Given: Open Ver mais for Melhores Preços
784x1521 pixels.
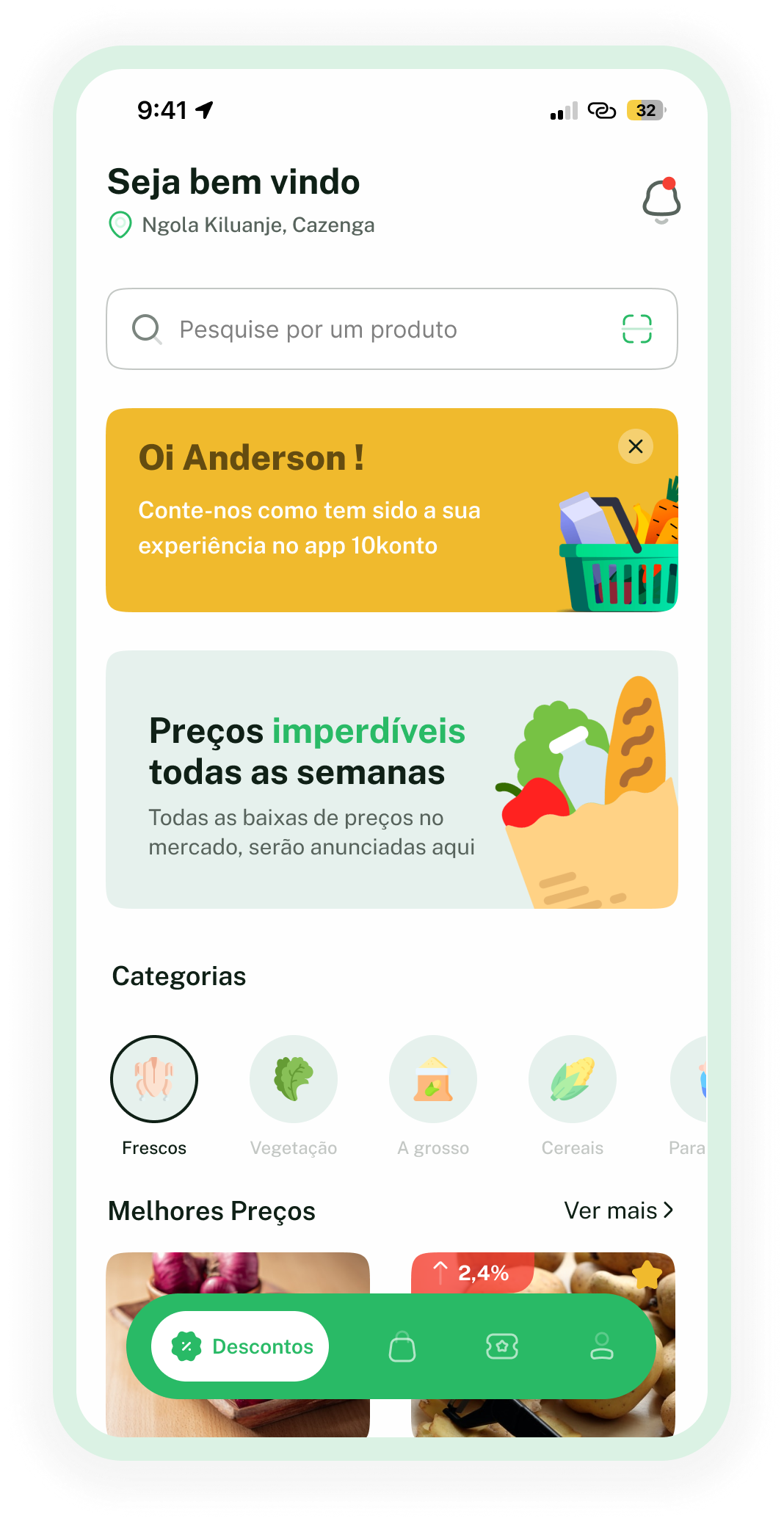Looking at the screenshot, I should coord(618,1210).
